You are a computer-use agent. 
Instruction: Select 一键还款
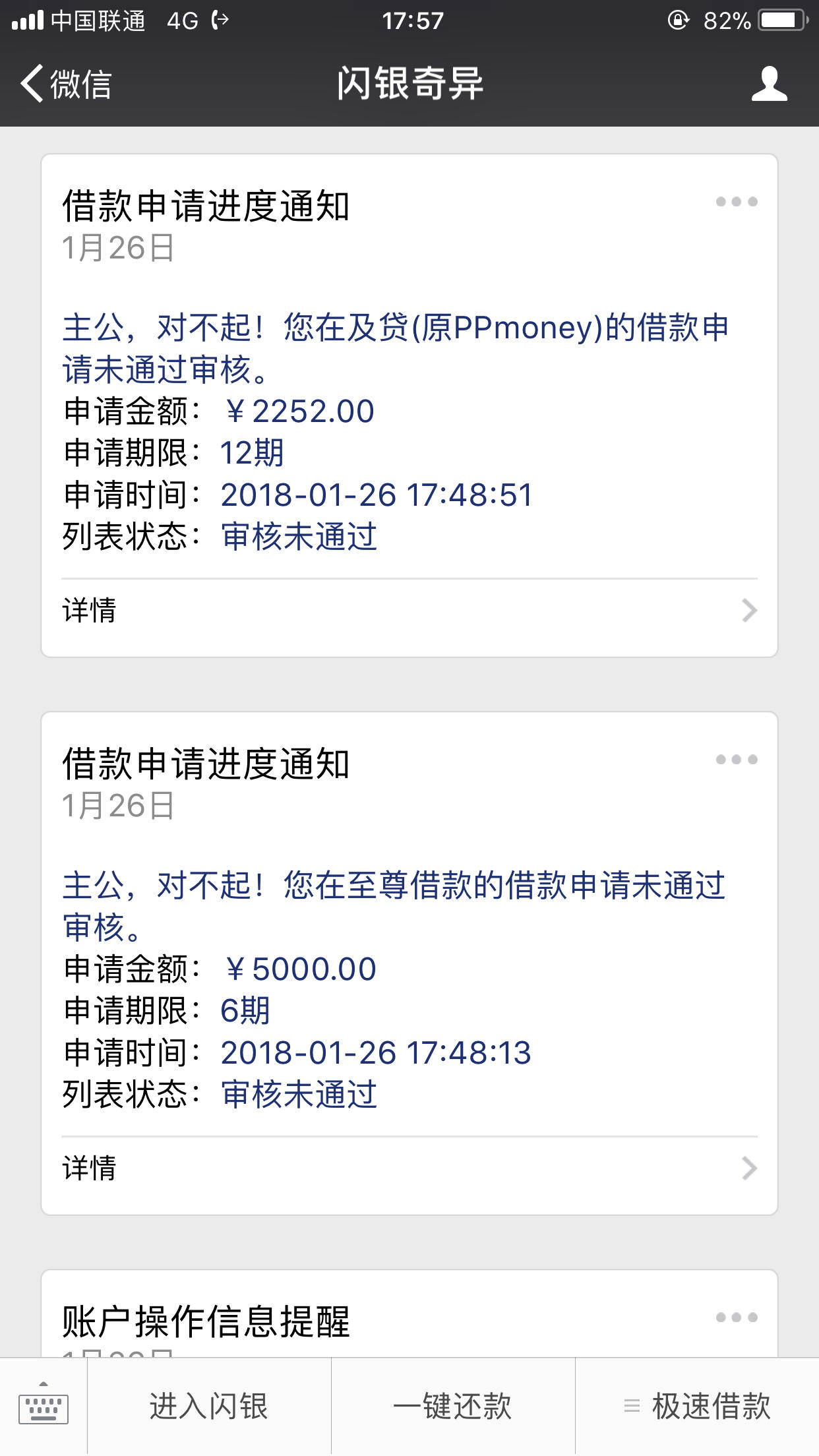tap(453, 1407)
